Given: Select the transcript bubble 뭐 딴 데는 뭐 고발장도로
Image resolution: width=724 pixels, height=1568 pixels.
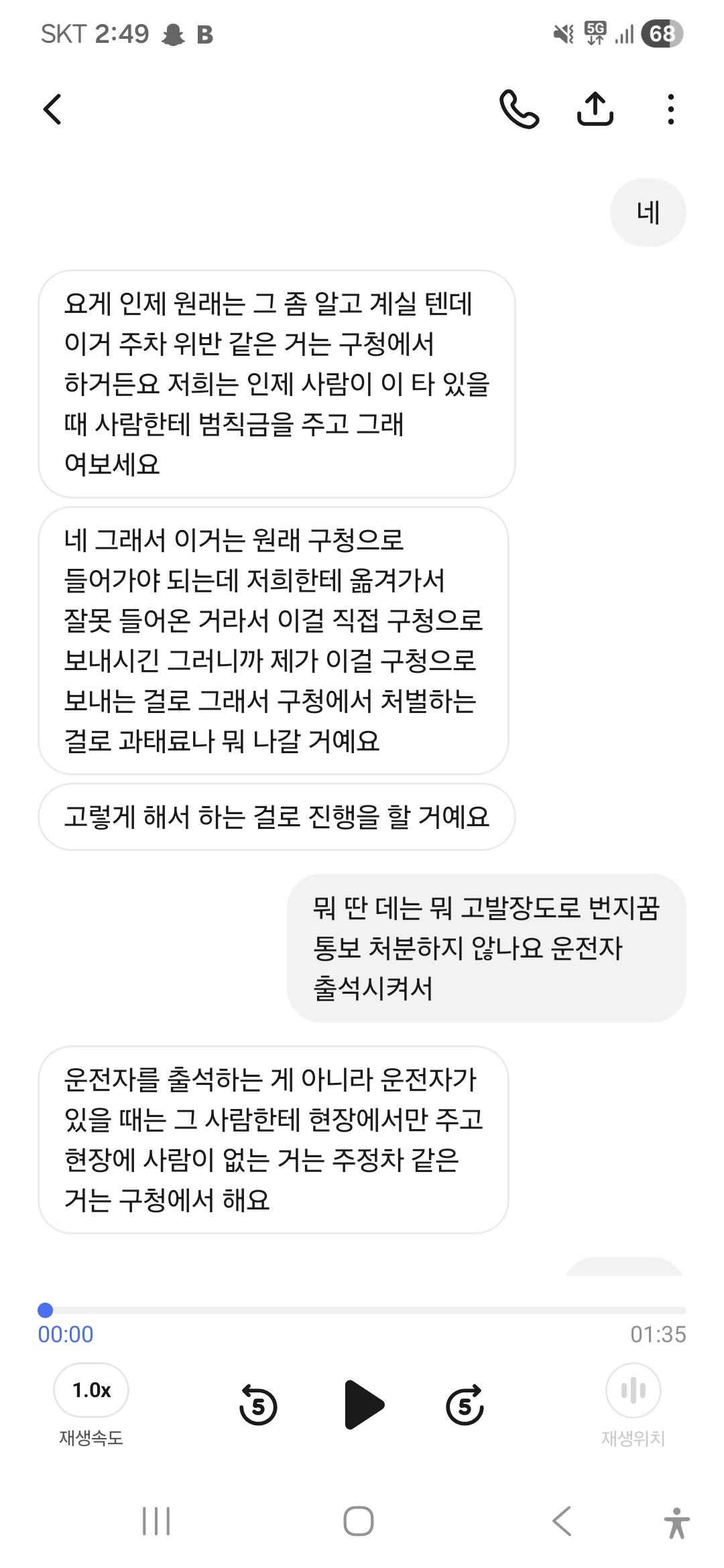Looking at the screenshot, I should (486, 948).
